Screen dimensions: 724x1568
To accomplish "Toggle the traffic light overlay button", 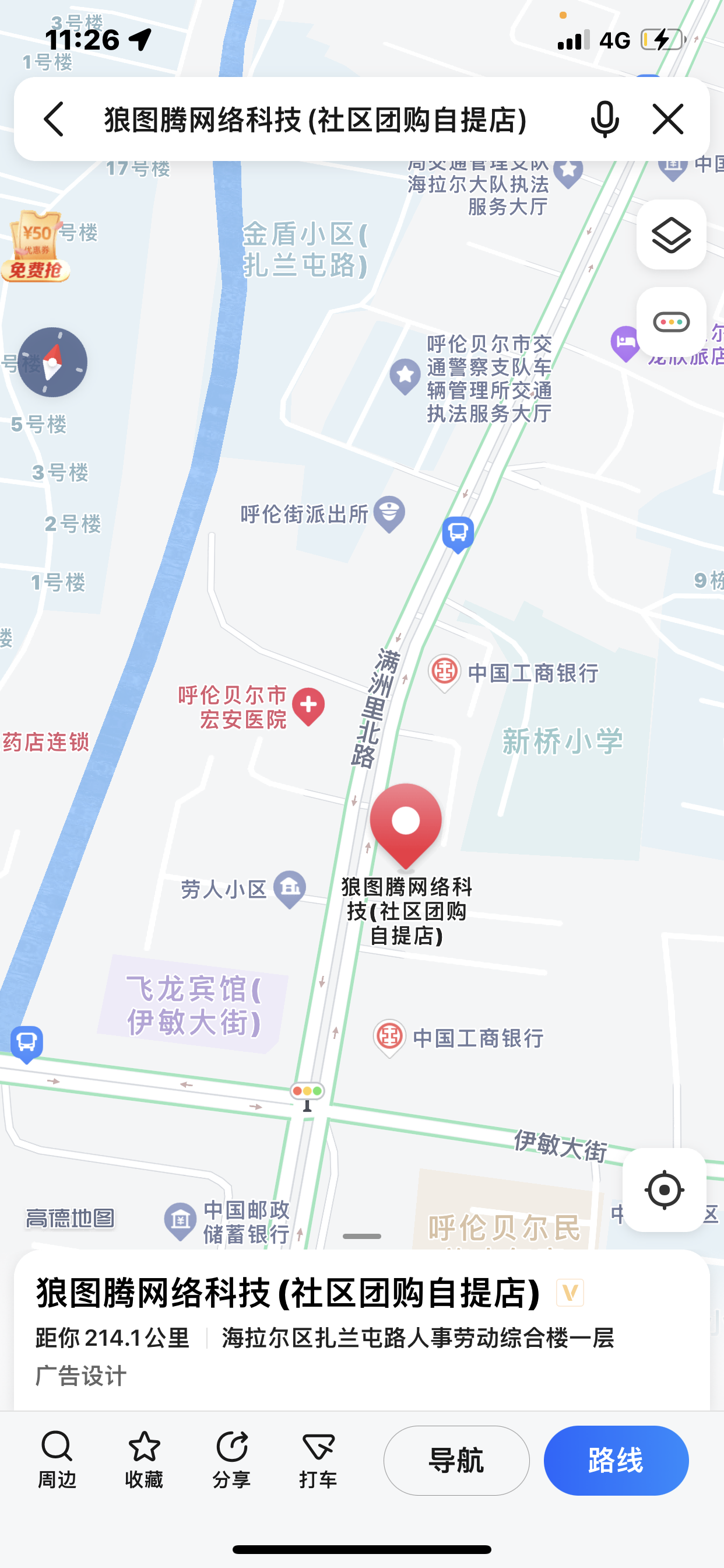I will click(671, 322).
